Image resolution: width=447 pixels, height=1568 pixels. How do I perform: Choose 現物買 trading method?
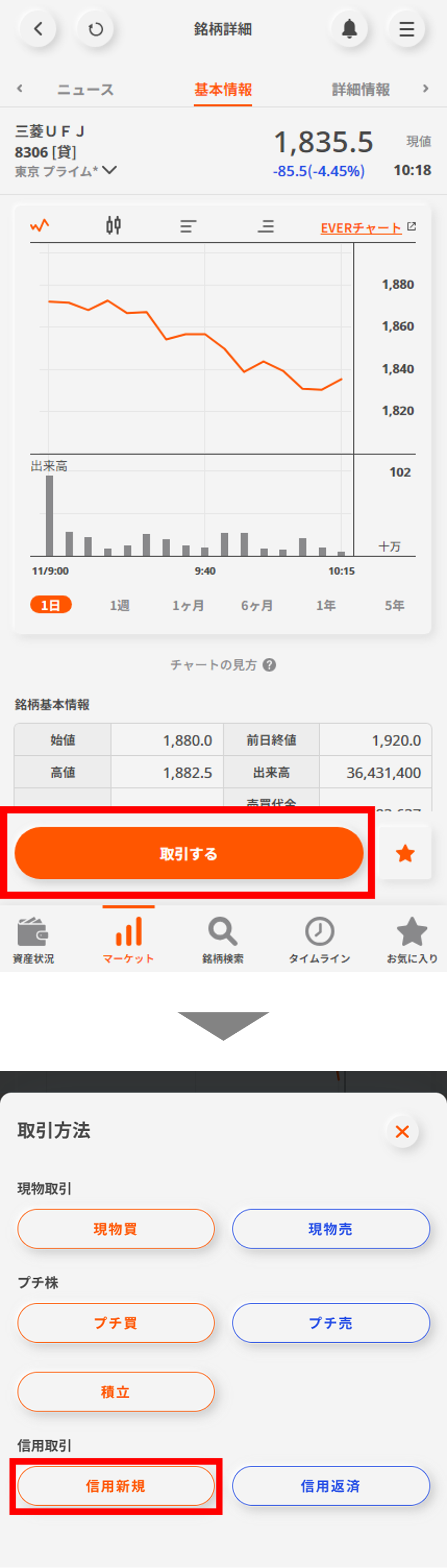coord(115,1228)
